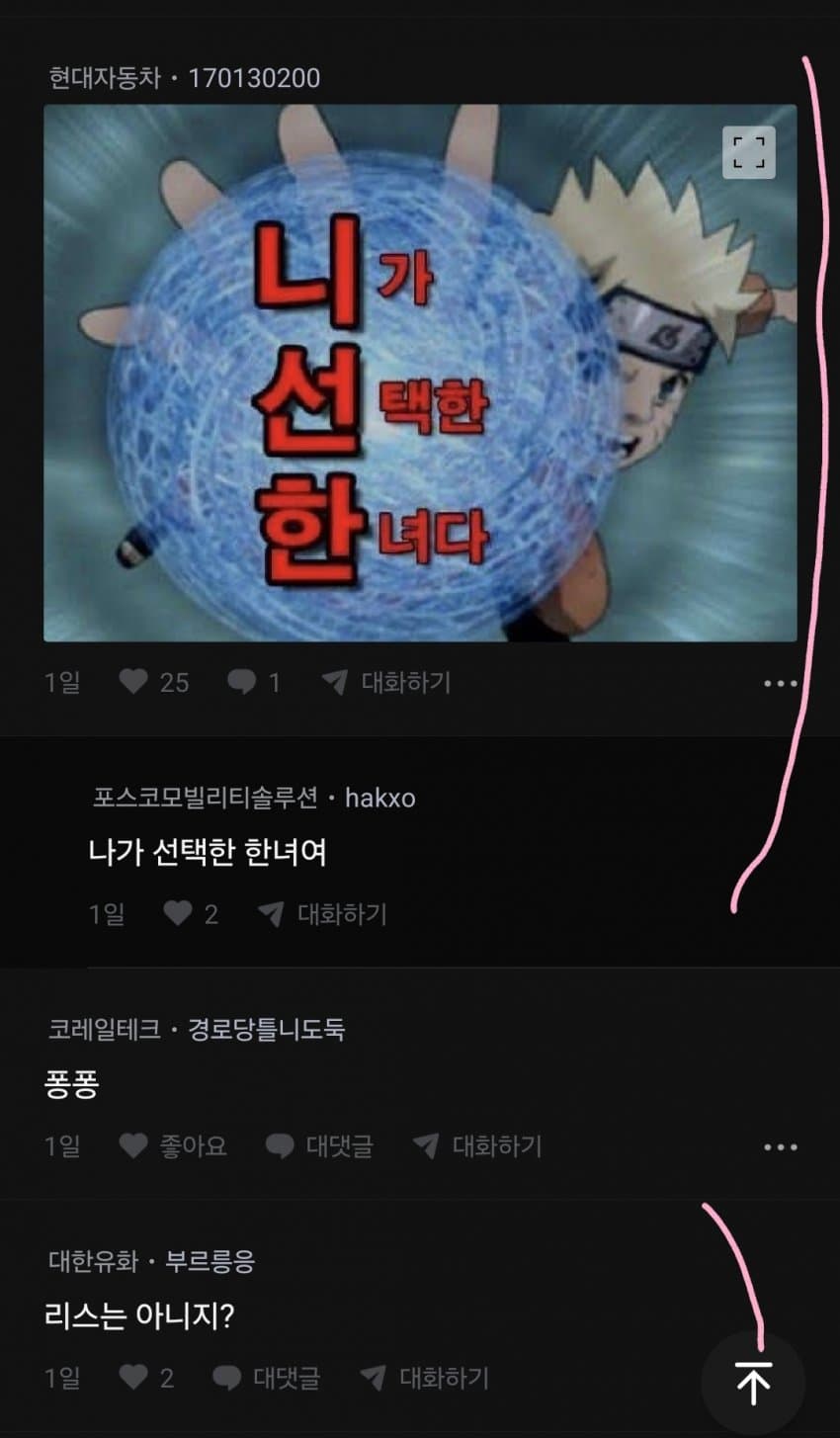Start a chat with 경로당틀니도둑
This screenshot has height=1438, width=840.
click(478, 1146)
